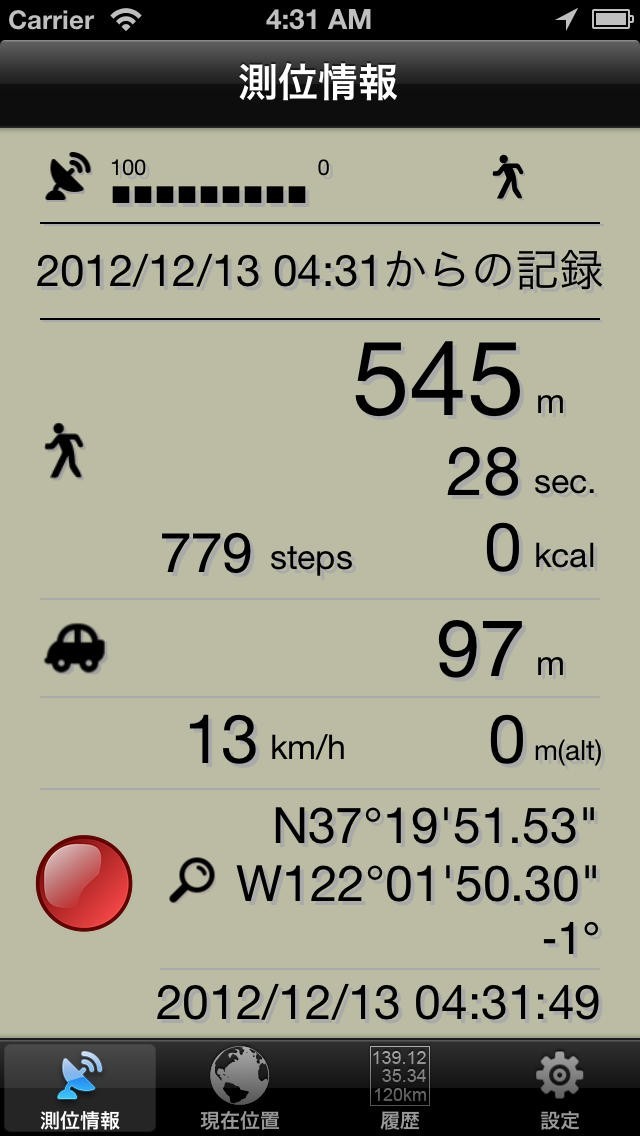Select the 測位情報 tab
The width and height of the screenshot is (640, 1136).
[x=80, y=1088]
